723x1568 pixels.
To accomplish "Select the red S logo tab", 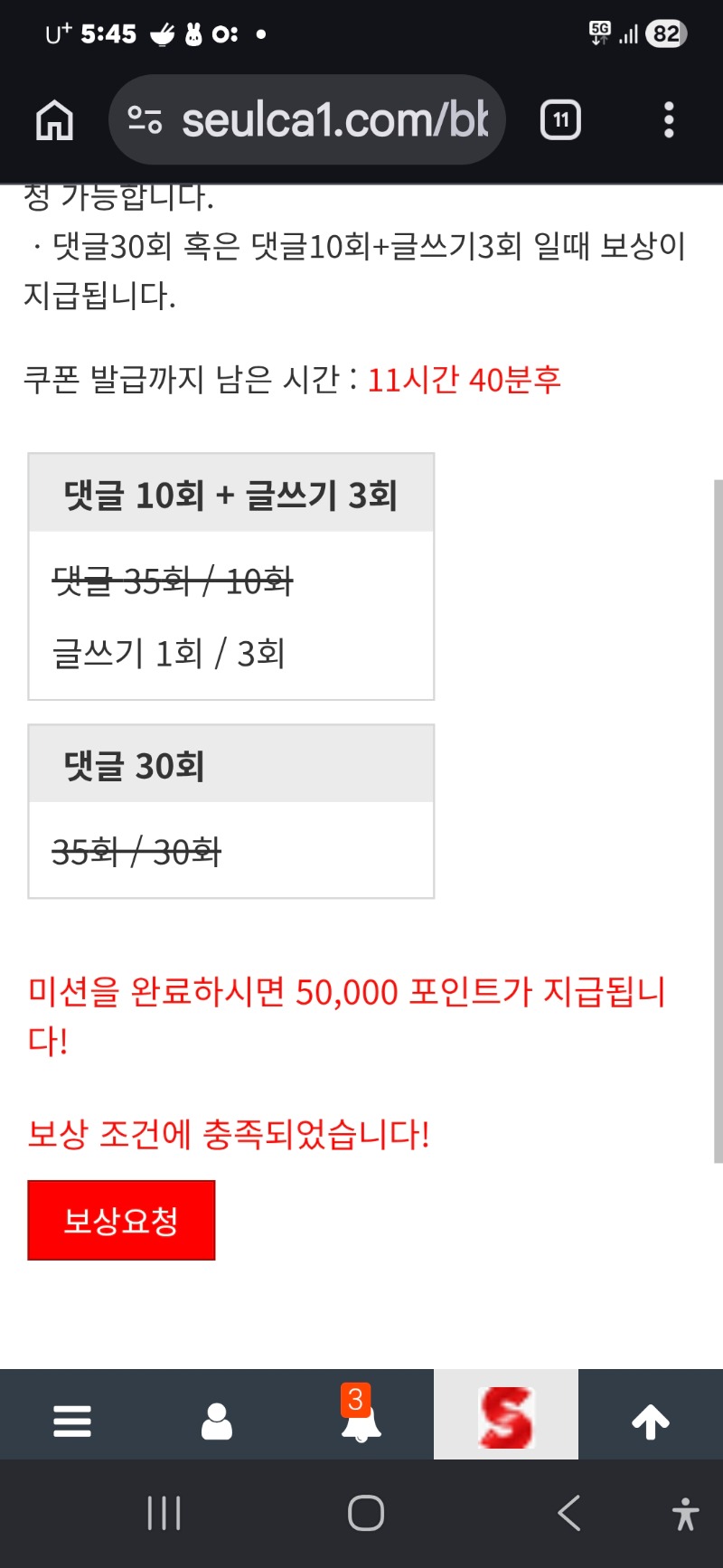I will [506, 1417].
